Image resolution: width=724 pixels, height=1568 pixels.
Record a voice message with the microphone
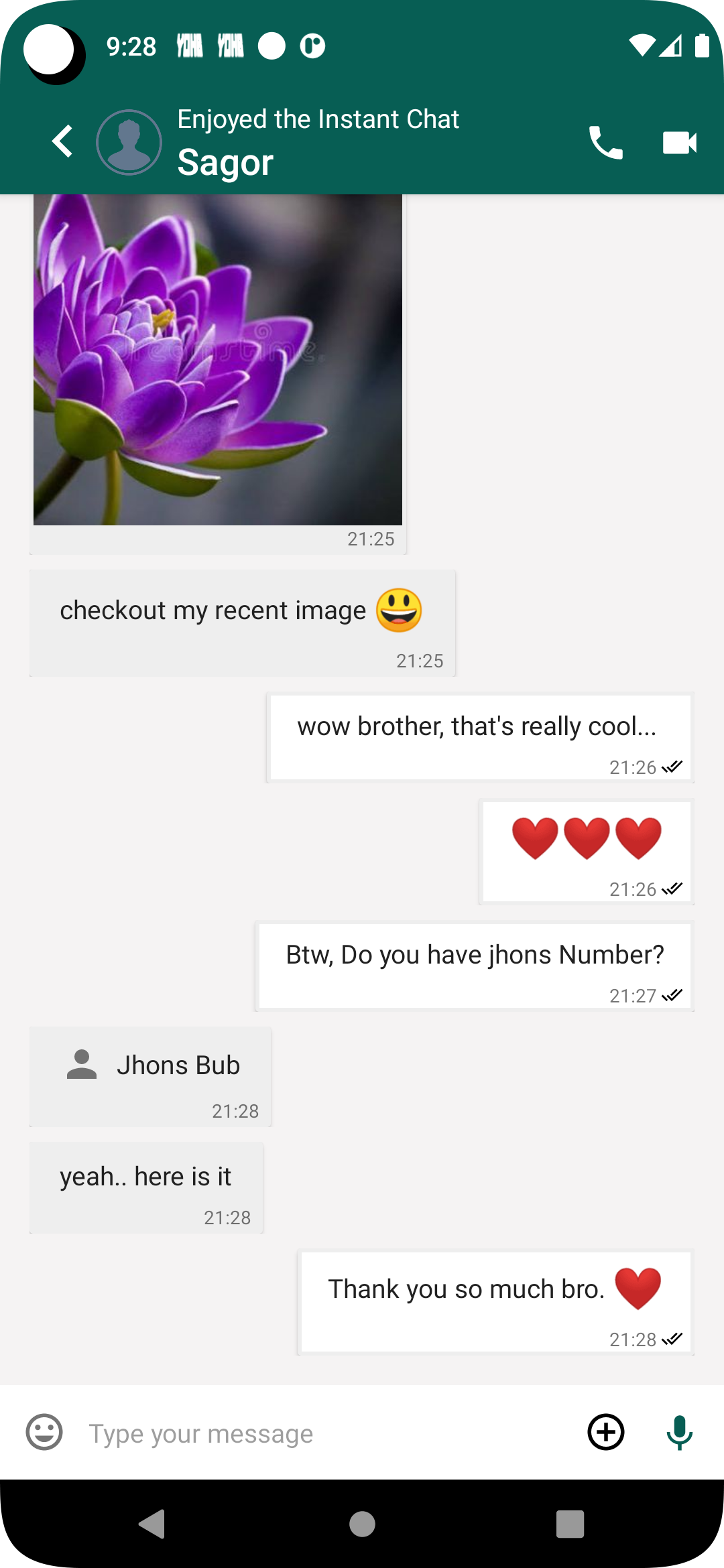tap(679, 1432)
